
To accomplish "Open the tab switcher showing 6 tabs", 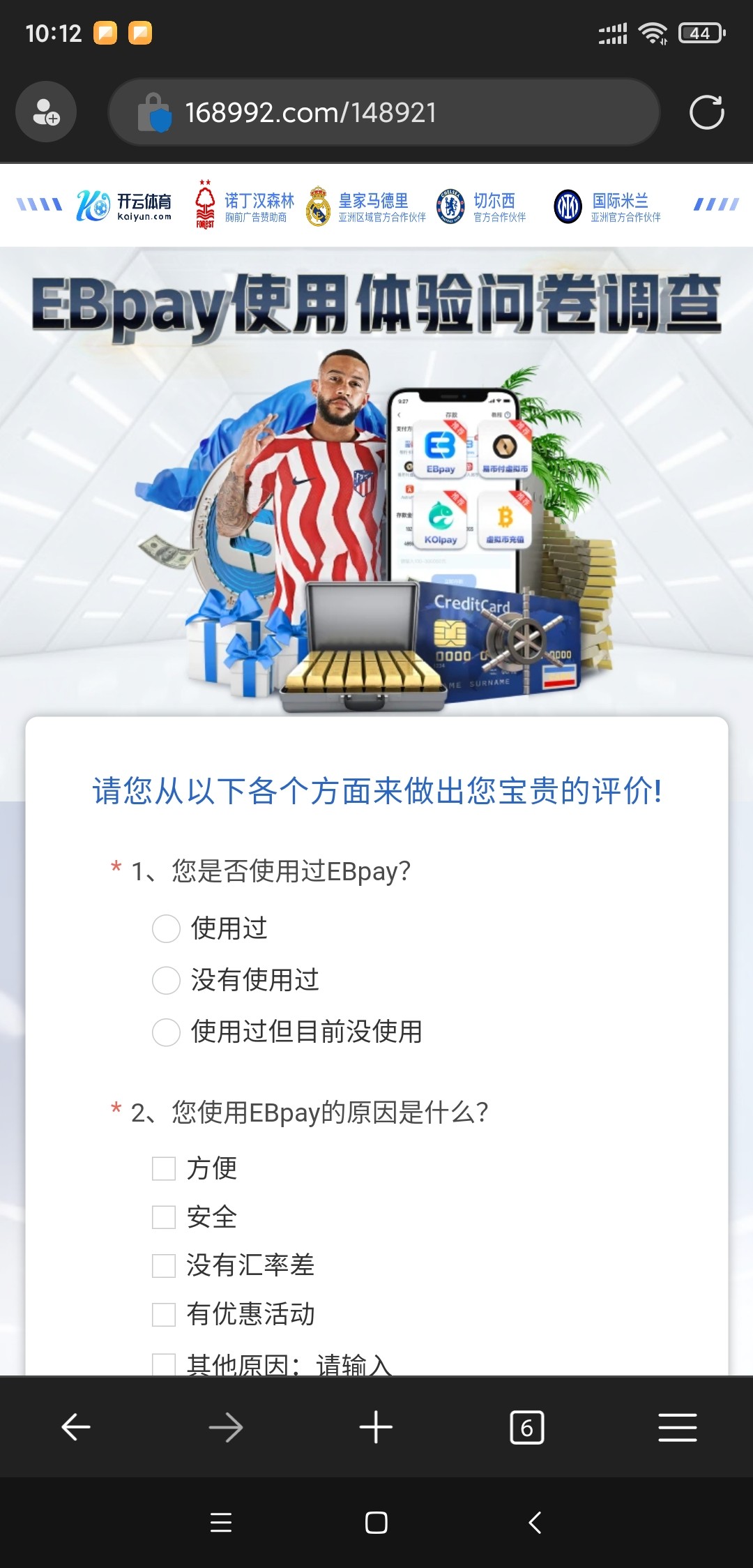I will [526, 1427].
